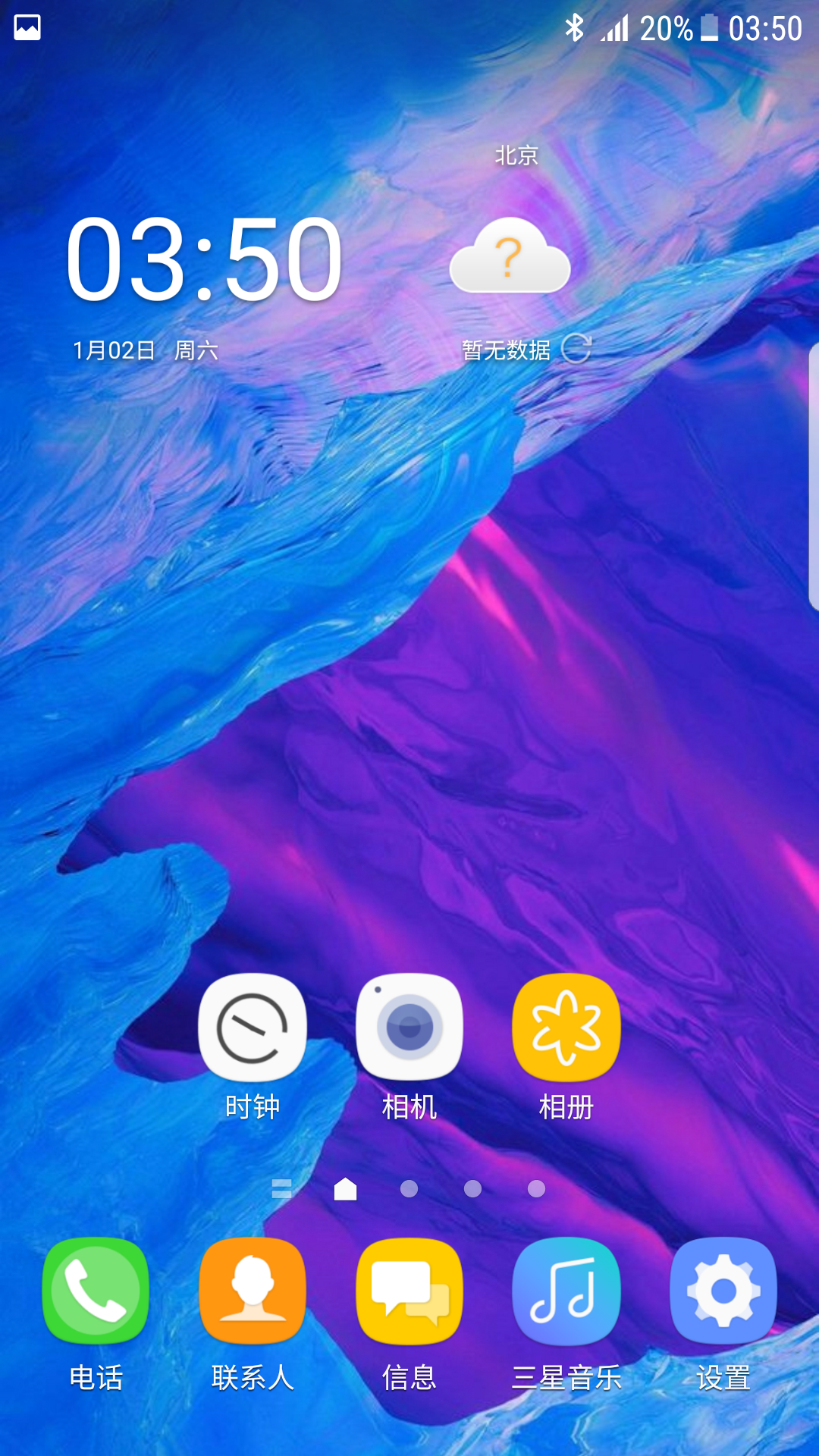Image resolution: width=819 pixels, height=1456 pixels.
Task: Open the 电话 phone dialer
Action: [x=96, y=1291]
